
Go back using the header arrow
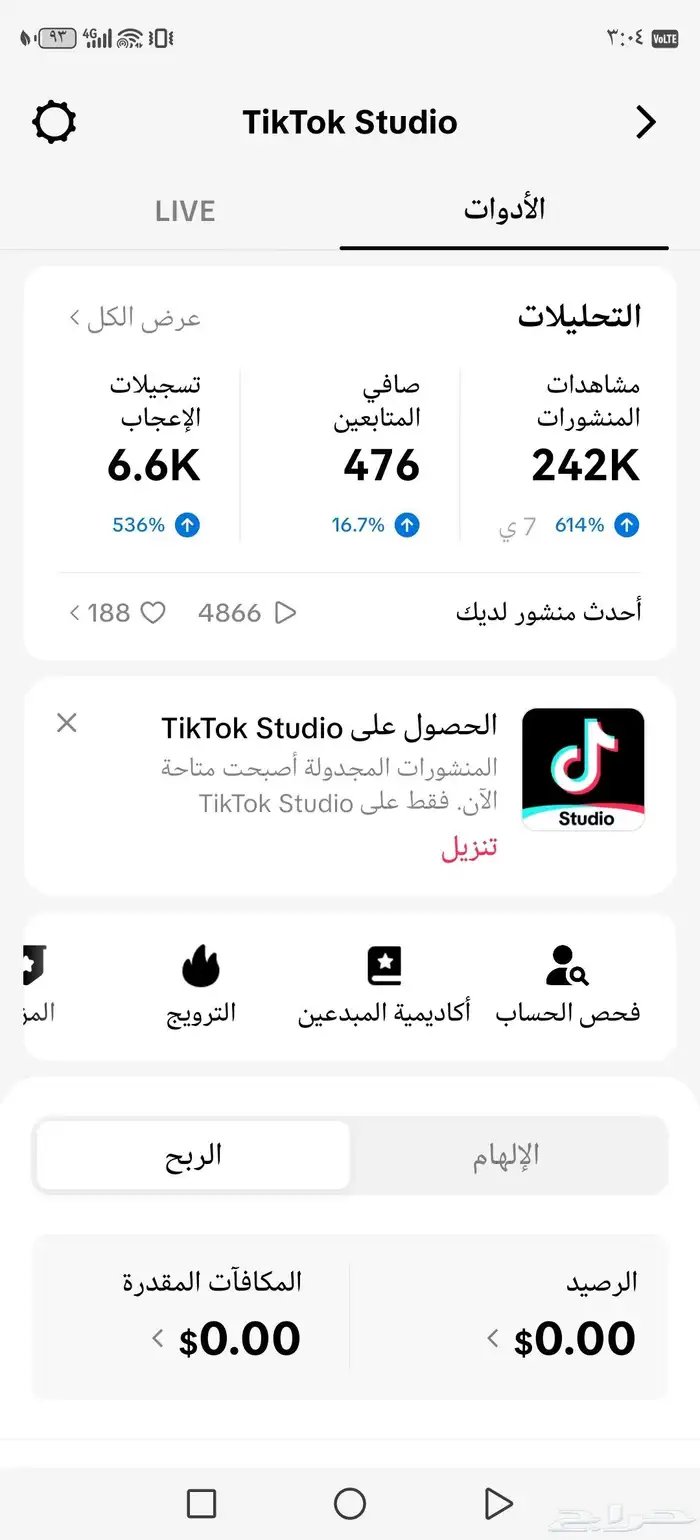click(x=646, y=123)
